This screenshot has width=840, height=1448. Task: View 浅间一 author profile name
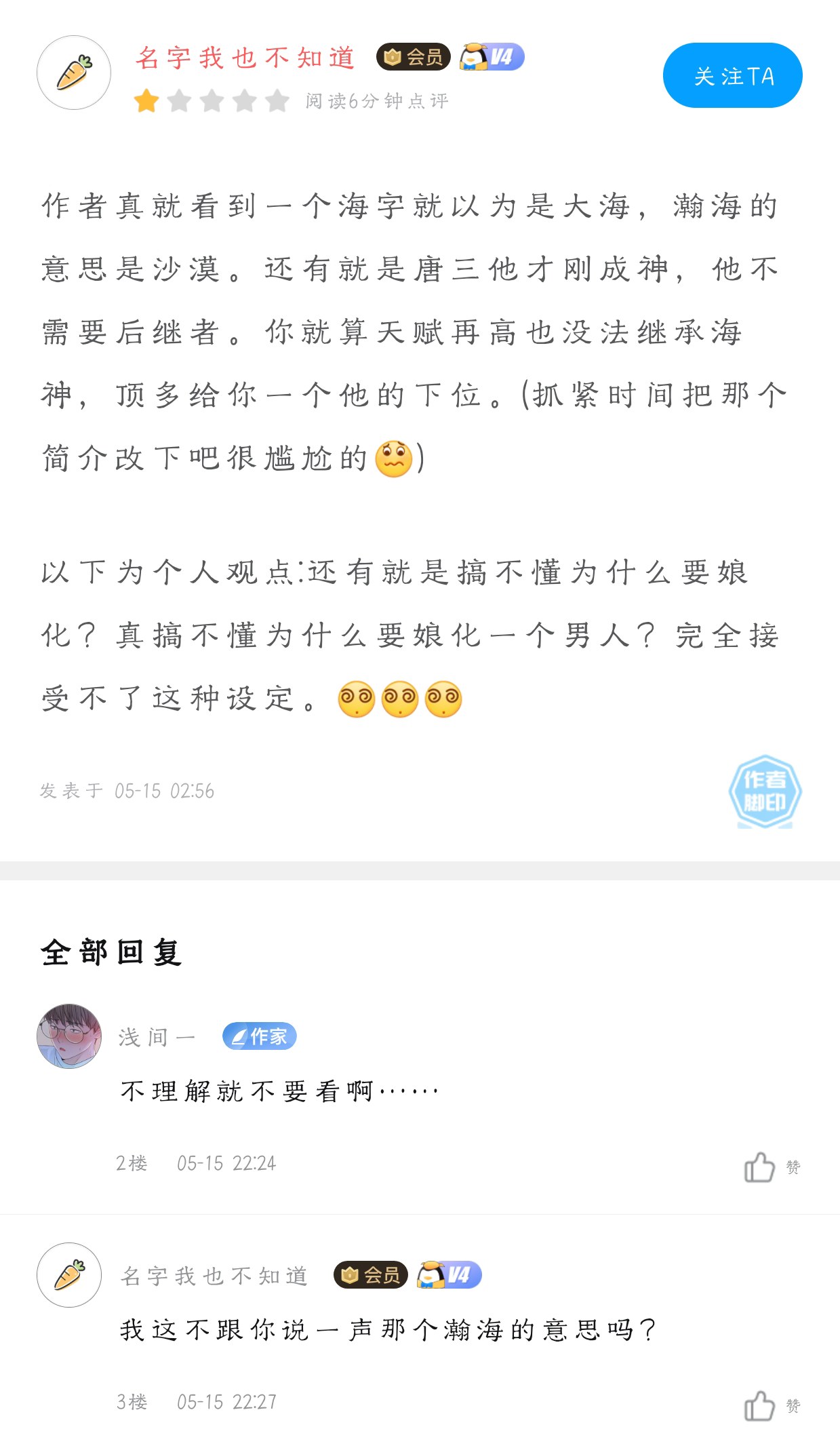157,1037
